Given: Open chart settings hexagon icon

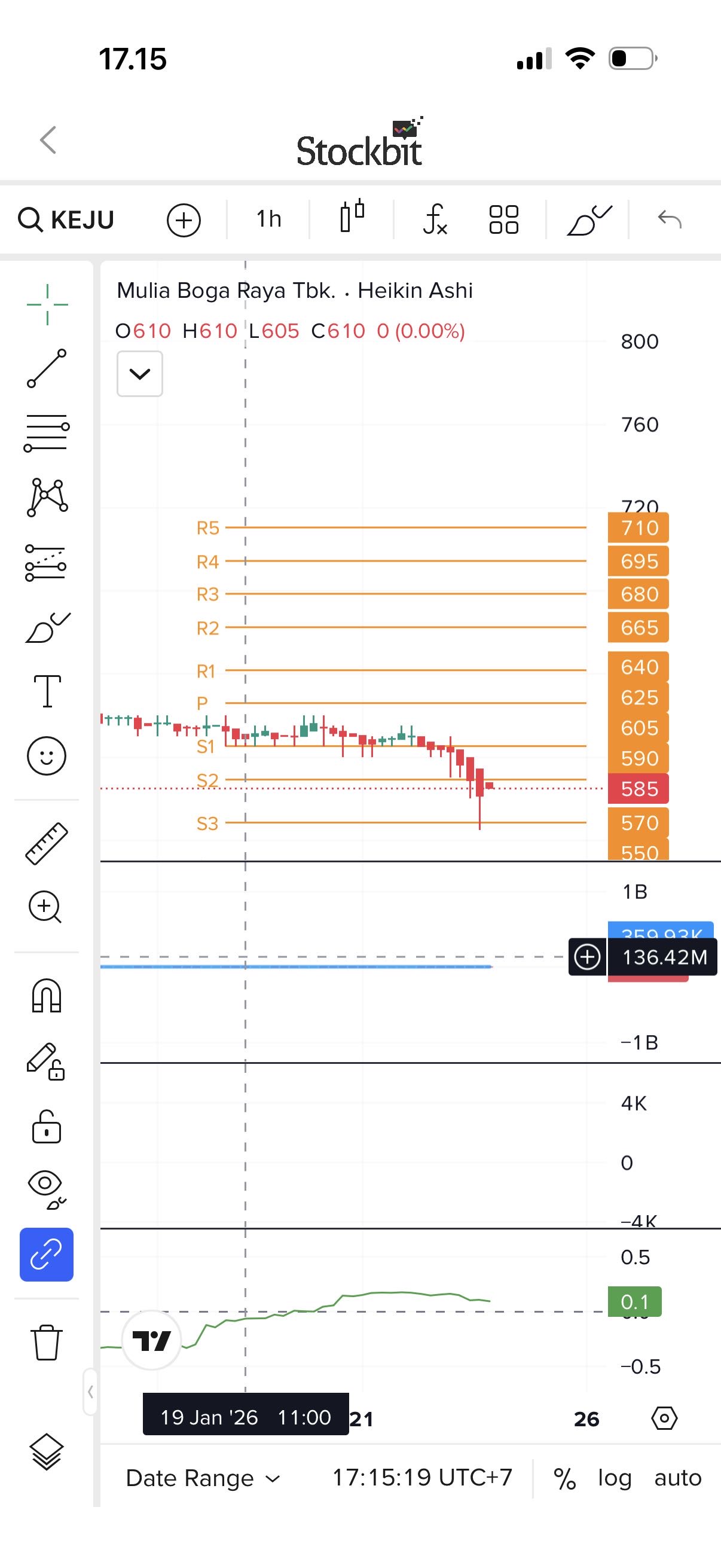Looking at the screenshot, I should (x=664, y=1418).
